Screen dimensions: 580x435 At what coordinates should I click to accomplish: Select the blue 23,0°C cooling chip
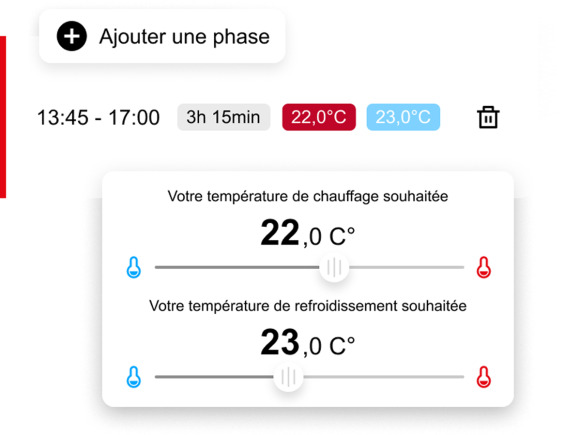[x=403, y=117]
